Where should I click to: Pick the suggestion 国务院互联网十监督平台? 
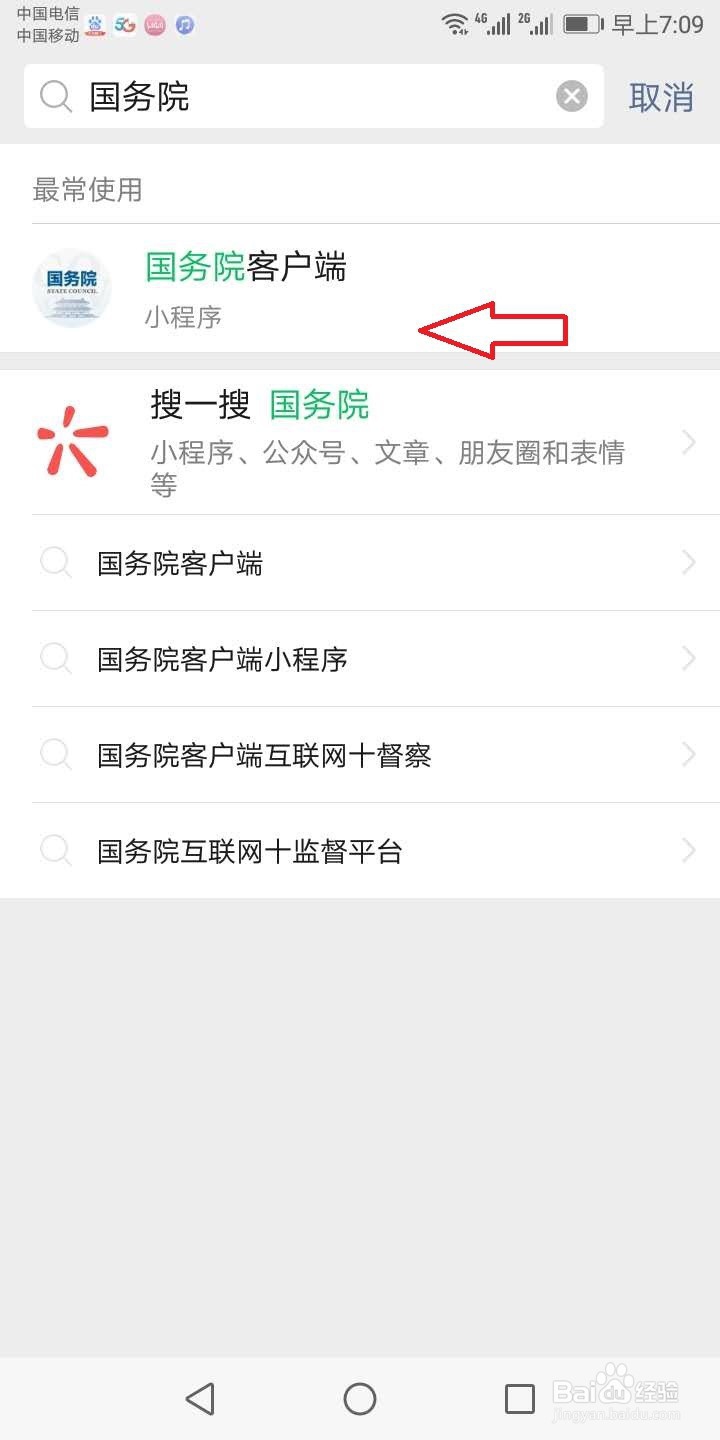360,851
